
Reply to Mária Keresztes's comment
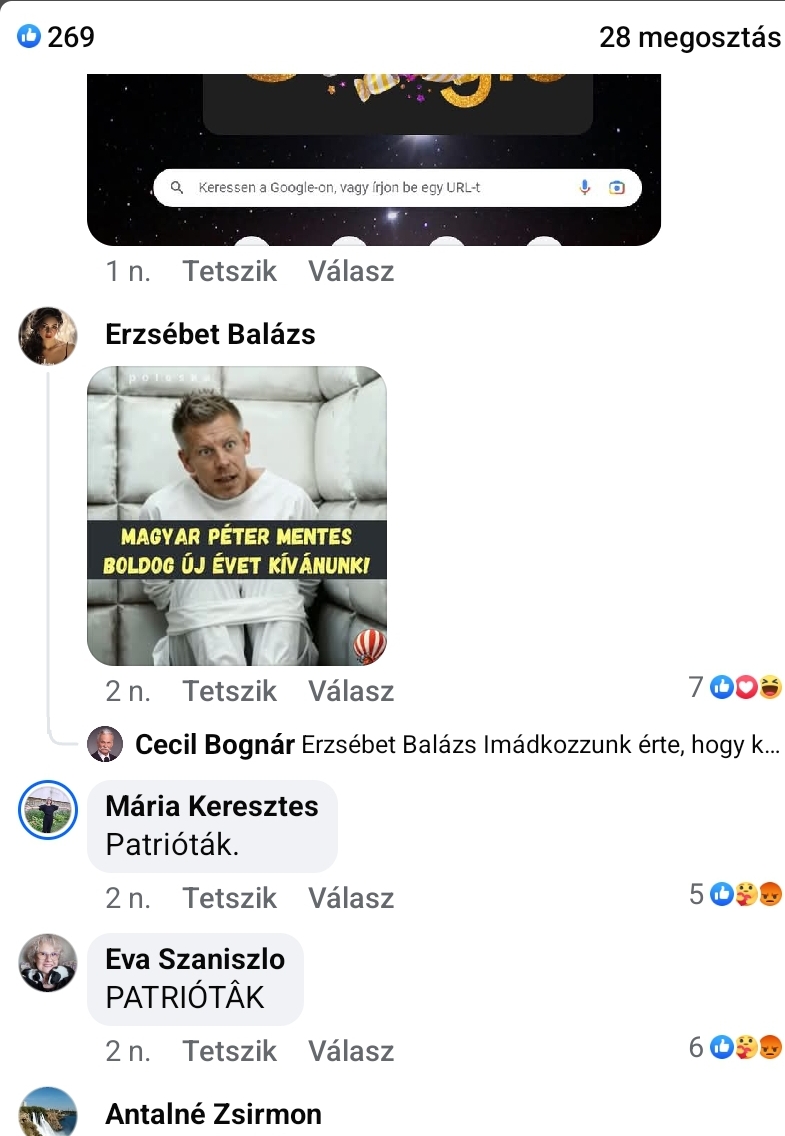pyautogui.click(x=351, y=898)
